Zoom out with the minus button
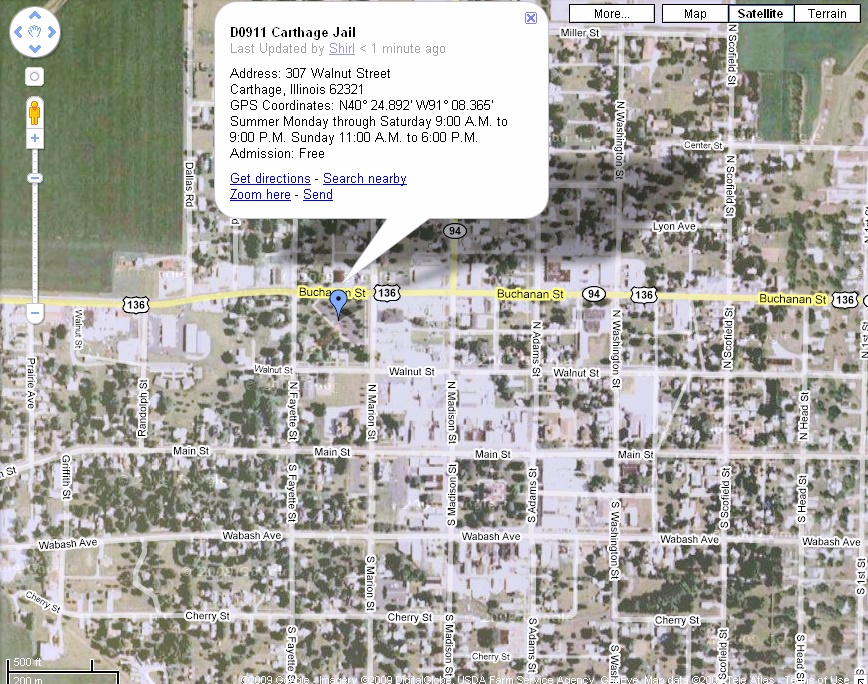This screenshot has height=684, width=868. [34, 313]
